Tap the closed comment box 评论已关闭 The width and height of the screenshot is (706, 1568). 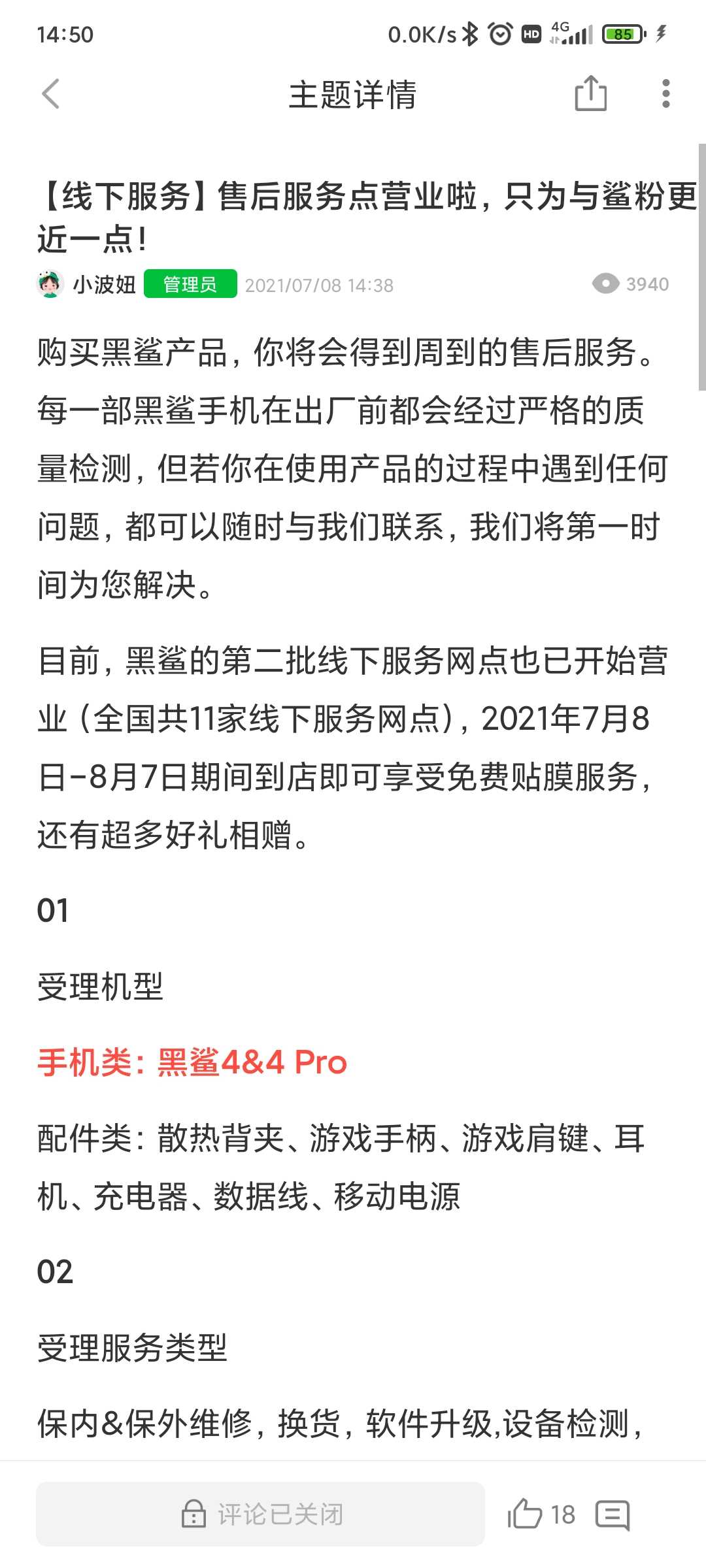click(x=260, y=1514)
